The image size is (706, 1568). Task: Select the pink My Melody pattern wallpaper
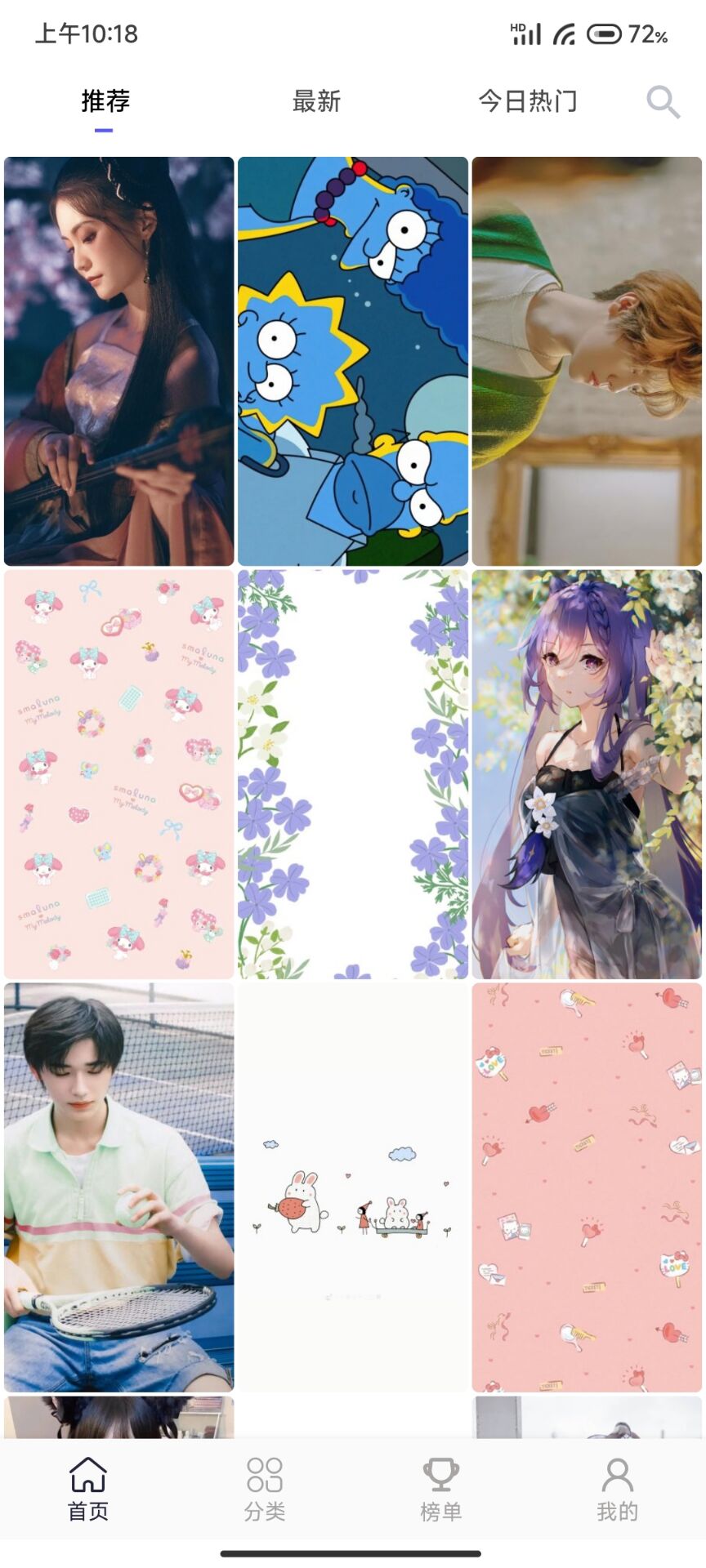pyautogui.click(x=119, y=774)
